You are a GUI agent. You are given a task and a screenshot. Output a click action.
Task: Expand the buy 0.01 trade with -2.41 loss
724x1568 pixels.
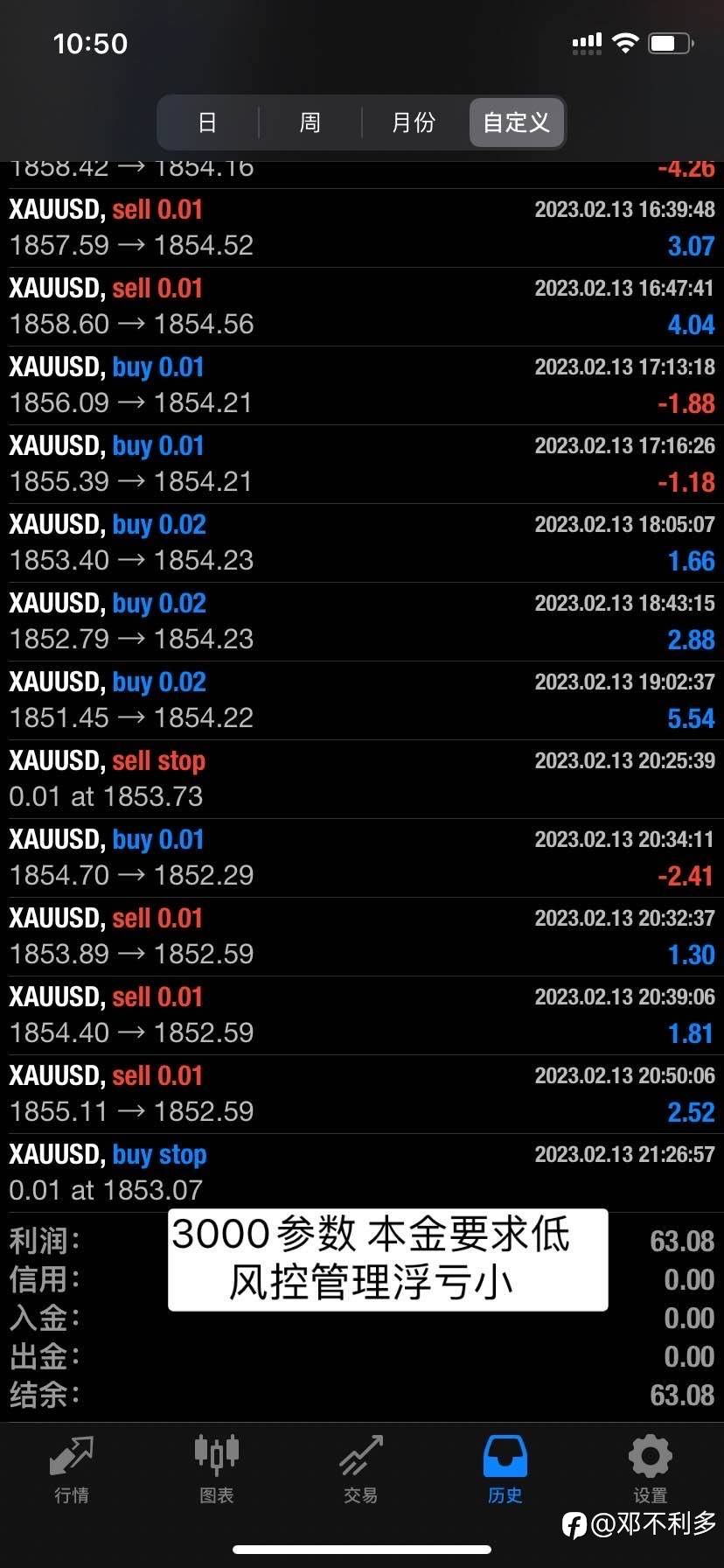[x=362, y=858]
